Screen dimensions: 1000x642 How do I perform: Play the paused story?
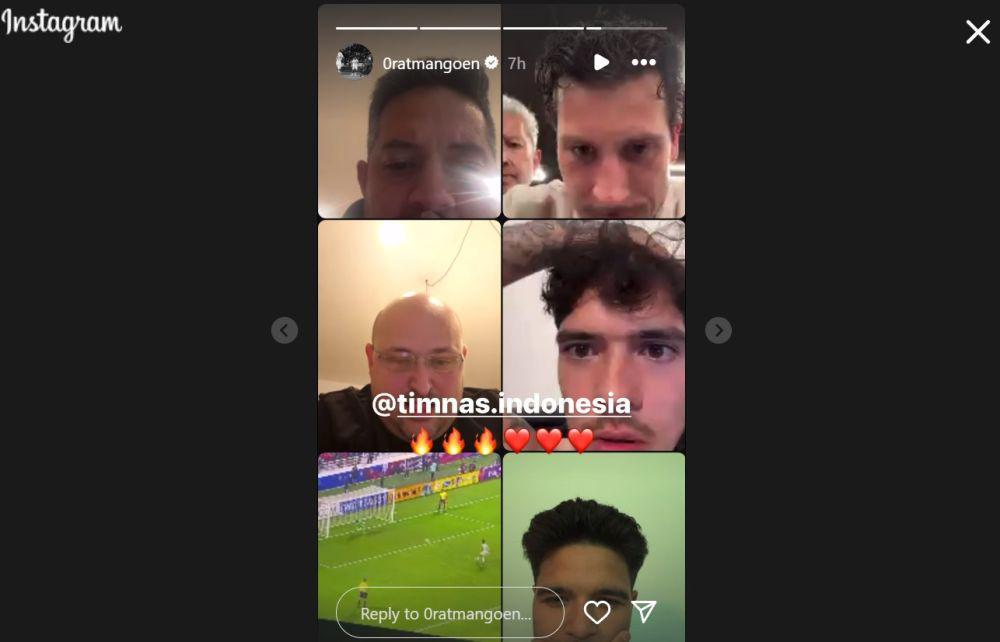click(601, 62)
